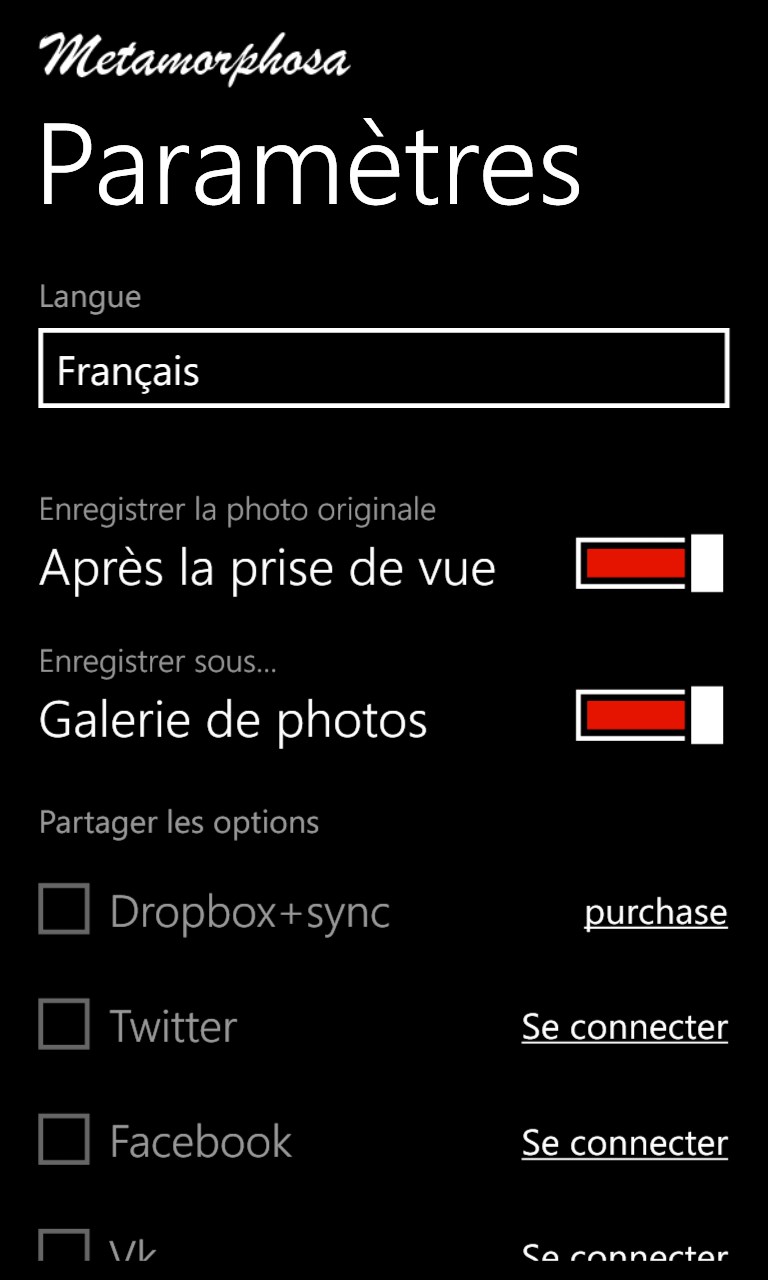
Task: Click the Paramètres page heading
Action: 310,168
